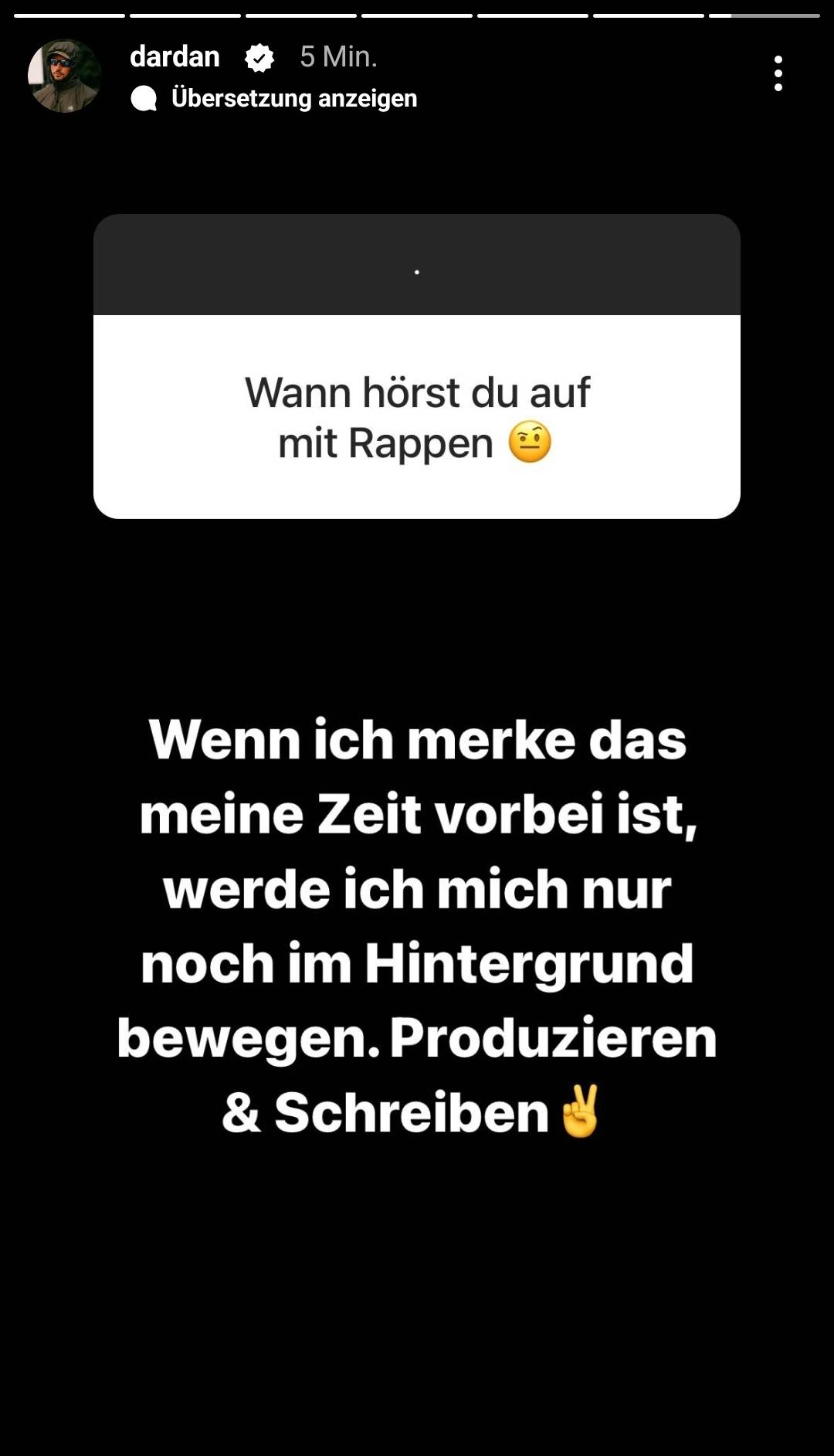Tap Übersetzung anzeigen to translate story

(x=293, y=99)
